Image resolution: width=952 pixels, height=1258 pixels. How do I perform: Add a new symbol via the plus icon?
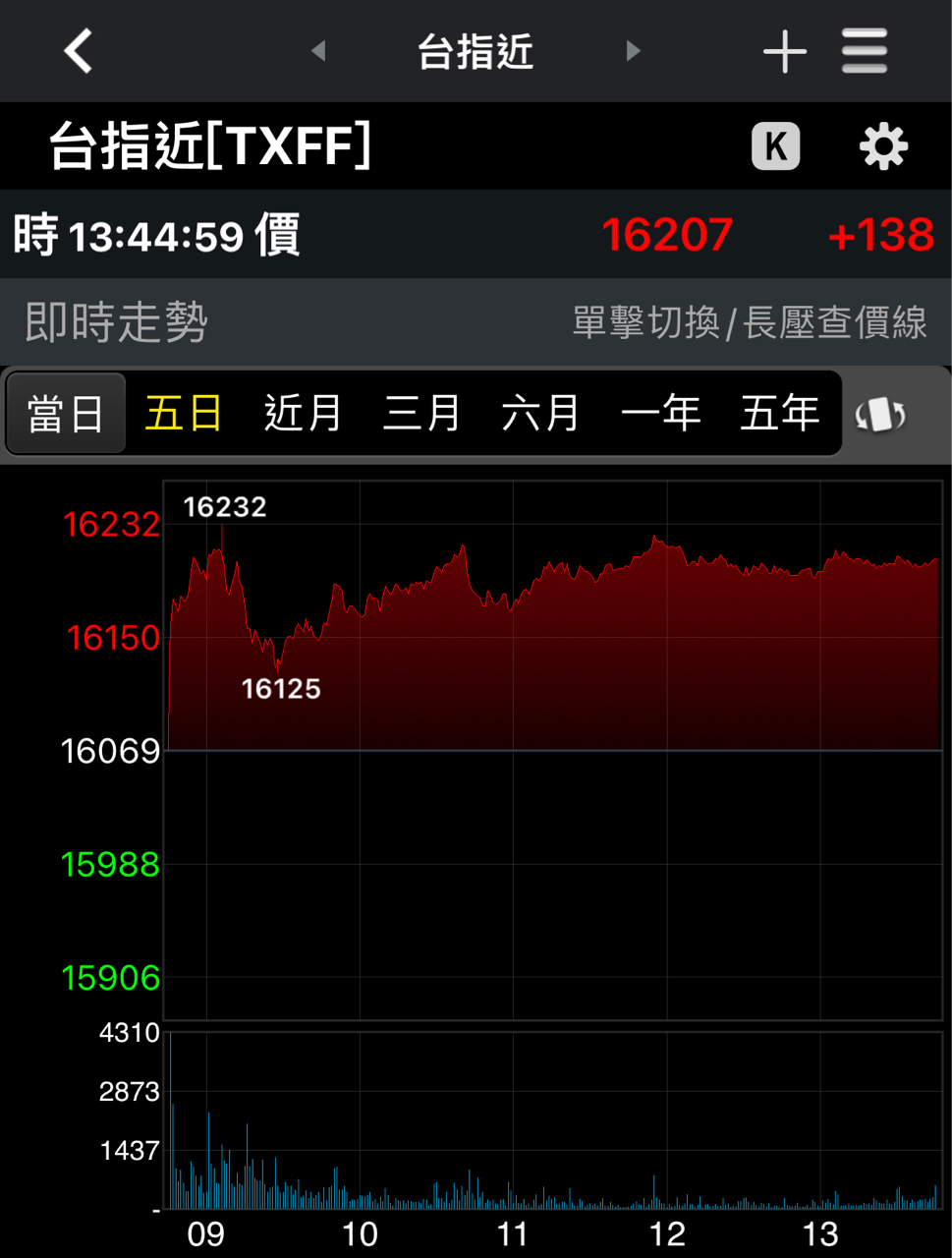pos(784,50)
